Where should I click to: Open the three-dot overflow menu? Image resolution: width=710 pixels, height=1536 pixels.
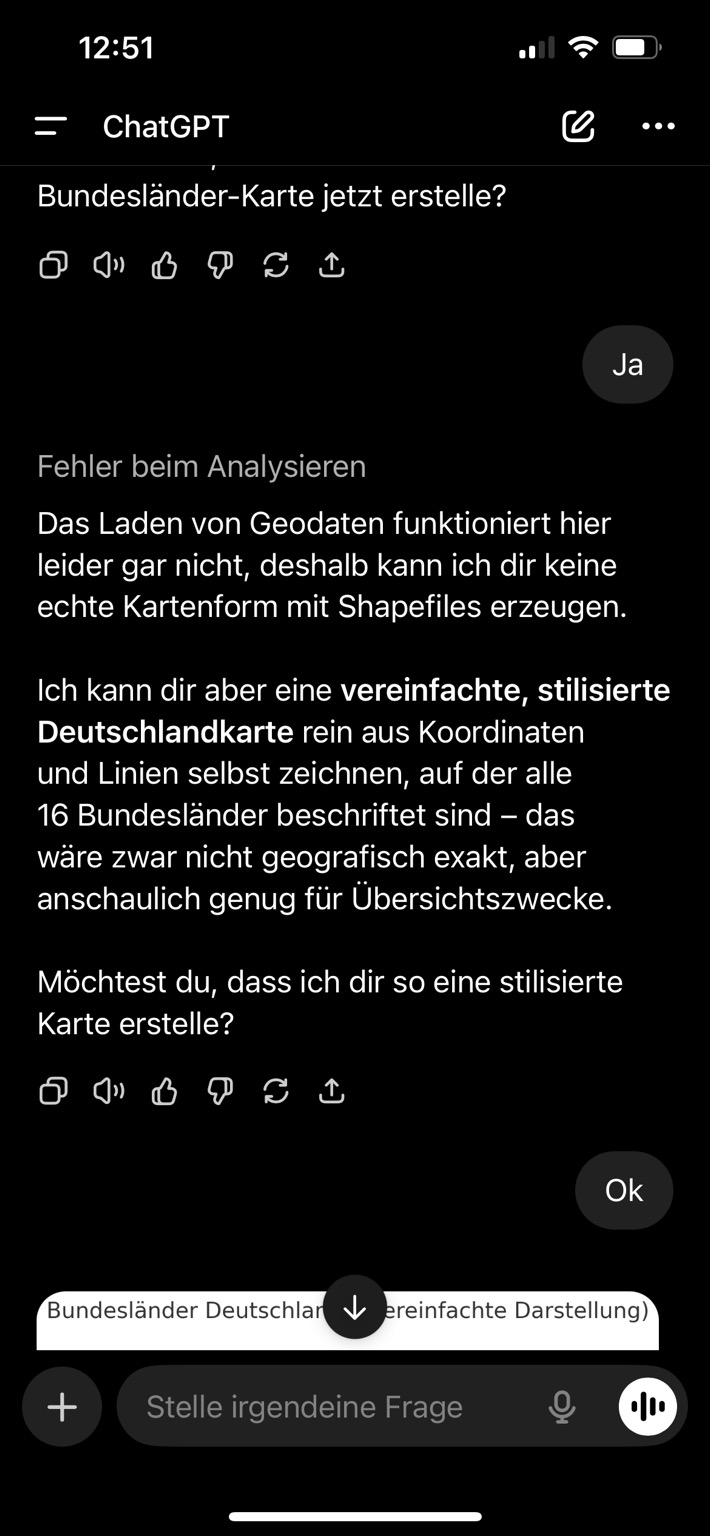(658, 126)
